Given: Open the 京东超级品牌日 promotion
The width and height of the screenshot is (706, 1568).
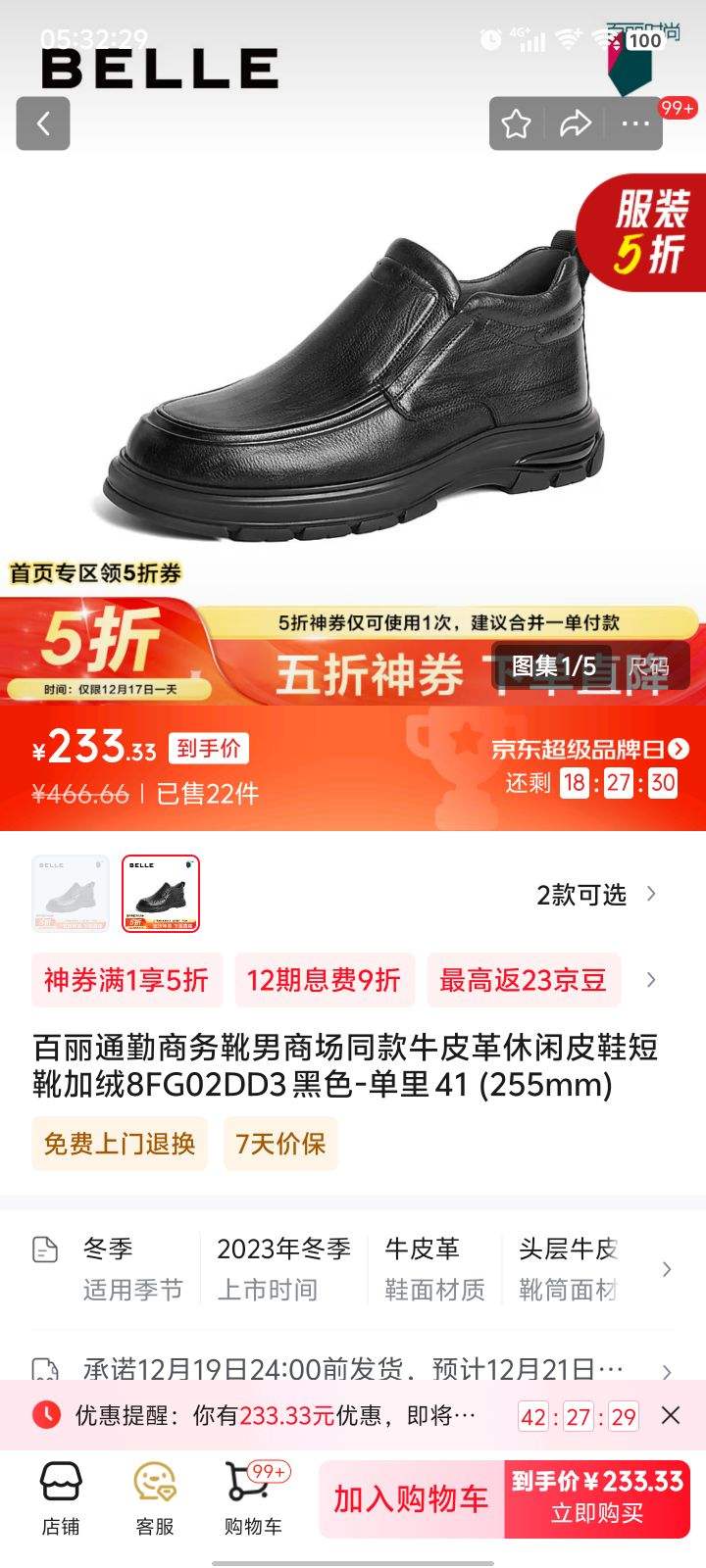Looking at the screenshot, I should coord(589,750).
